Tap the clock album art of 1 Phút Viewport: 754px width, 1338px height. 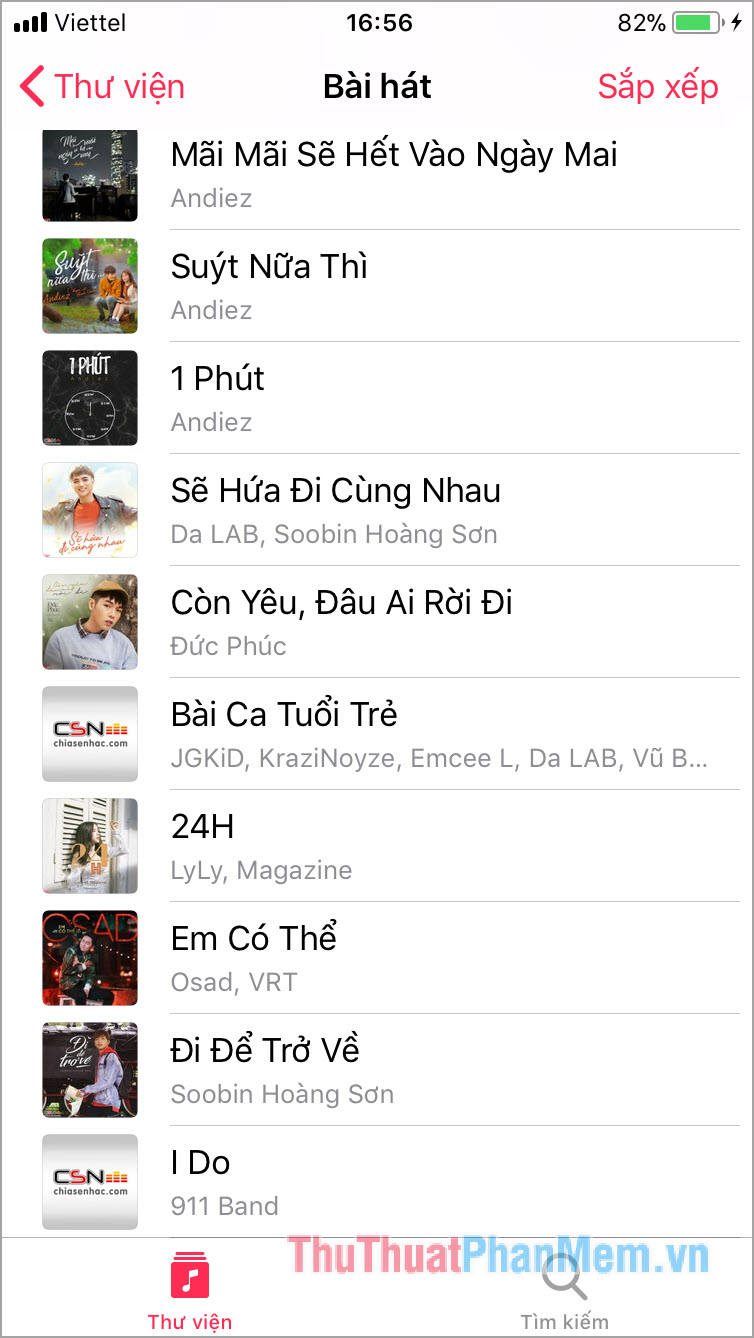[89, 398]
